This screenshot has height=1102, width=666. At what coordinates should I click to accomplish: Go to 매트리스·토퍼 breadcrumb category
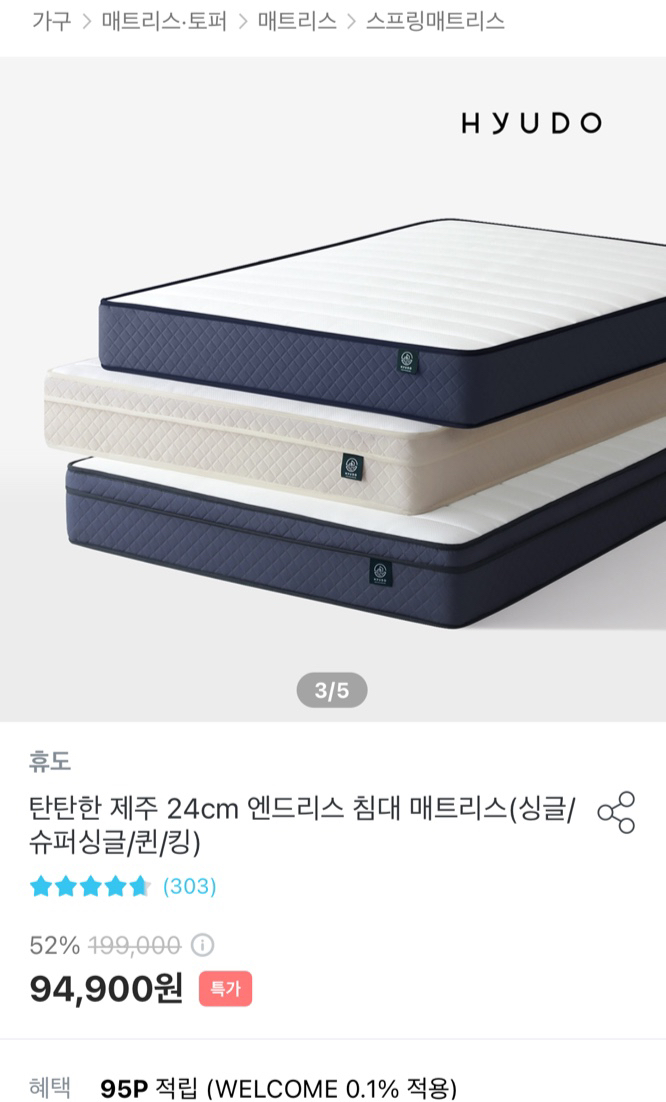[163, 21]
